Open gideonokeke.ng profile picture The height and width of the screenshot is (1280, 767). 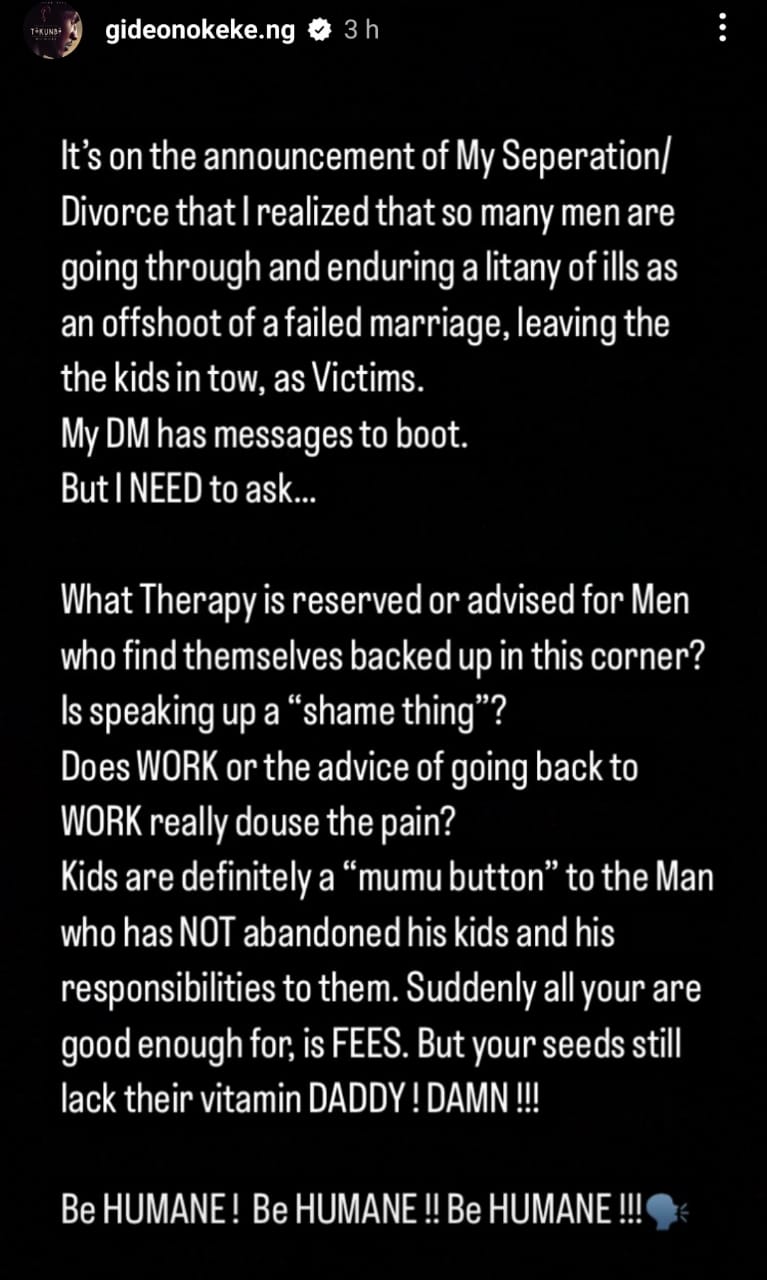[x=52, y=30]
